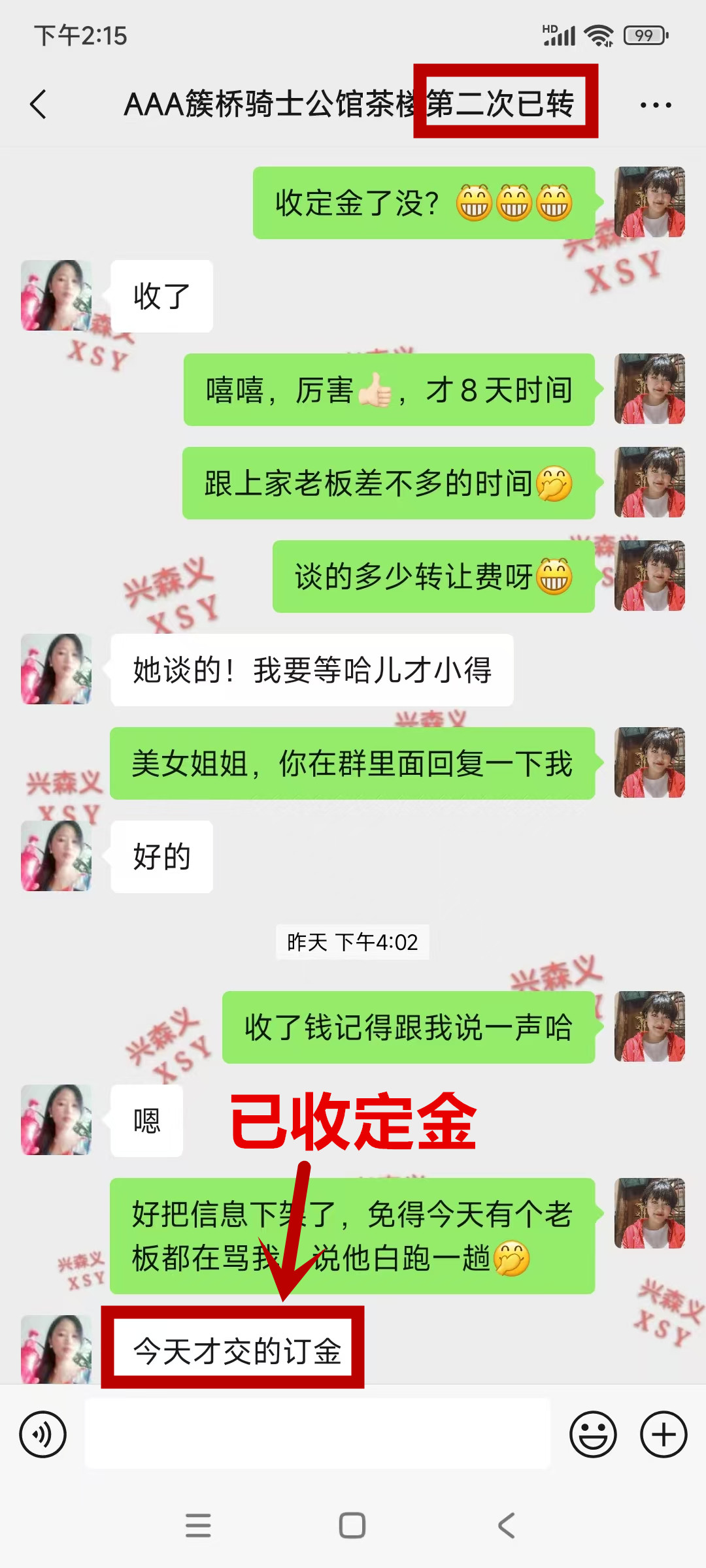Go back from the chat
Viewport: 706px width, 1568px height.
[x=39, y=105]
